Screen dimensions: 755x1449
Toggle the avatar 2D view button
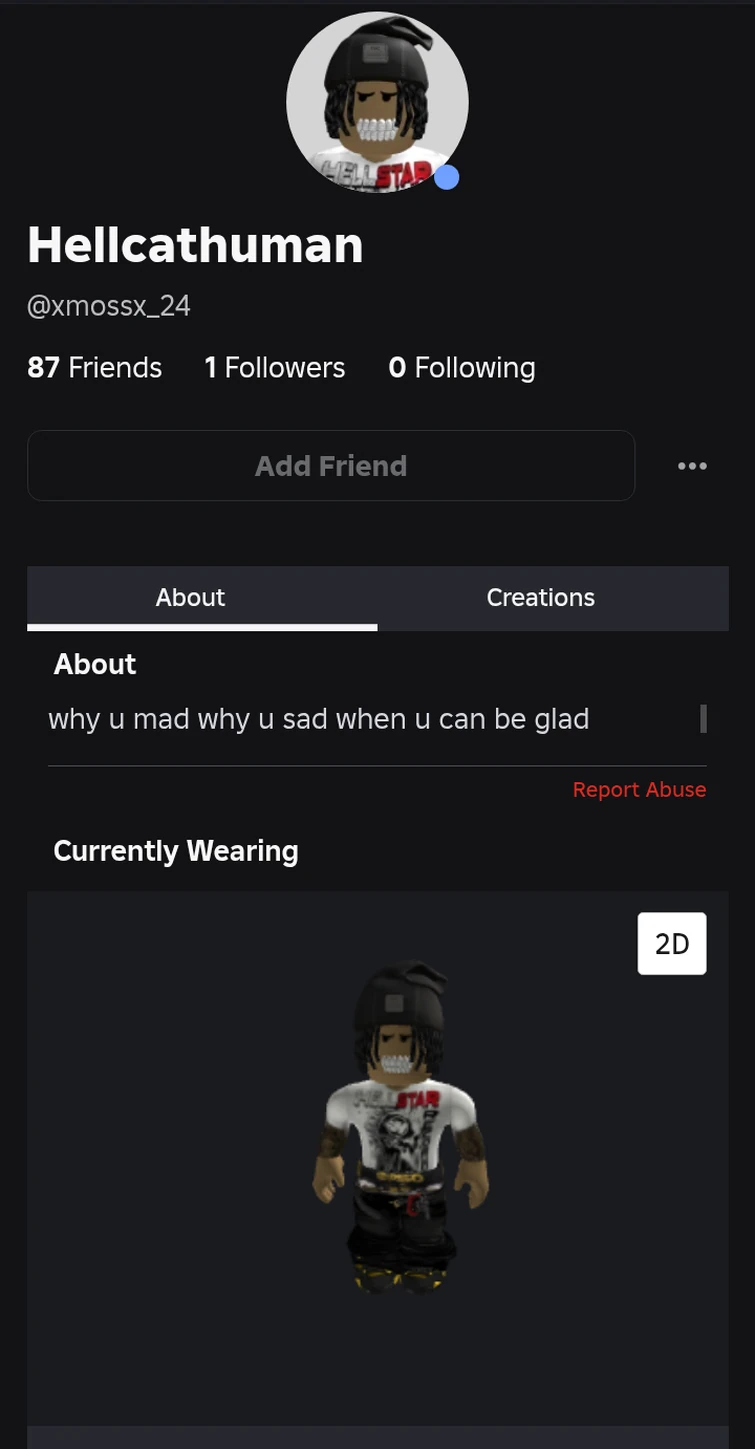(671, 942)
